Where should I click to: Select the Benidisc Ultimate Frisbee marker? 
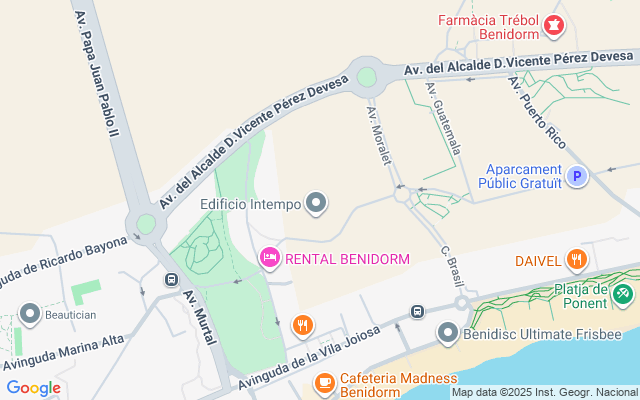[447, 332]
